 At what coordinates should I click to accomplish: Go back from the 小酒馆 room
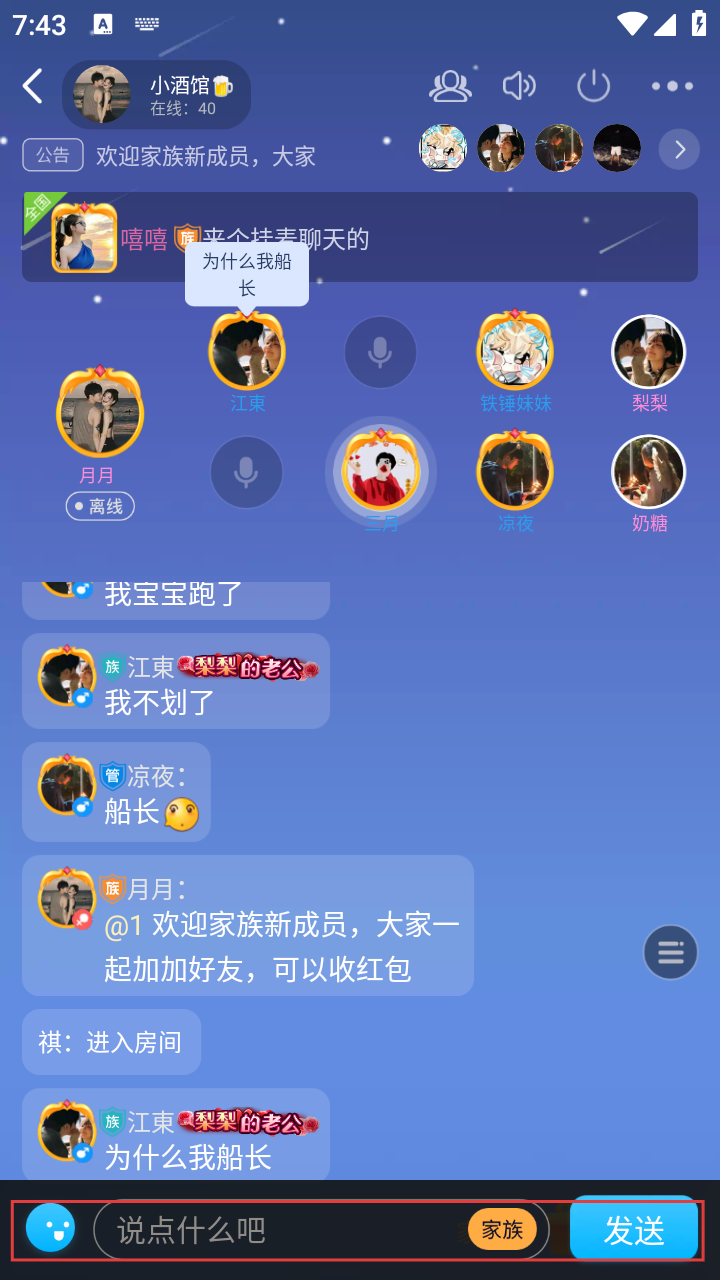(x=33, y=87)
